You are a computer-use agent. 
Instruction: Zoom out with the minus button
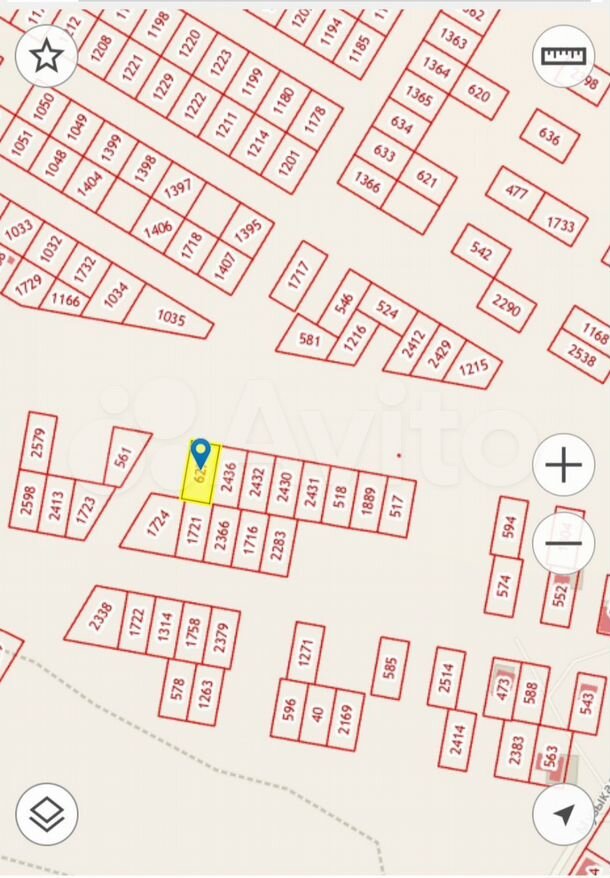pyautogui.click(x=564, y=545)
